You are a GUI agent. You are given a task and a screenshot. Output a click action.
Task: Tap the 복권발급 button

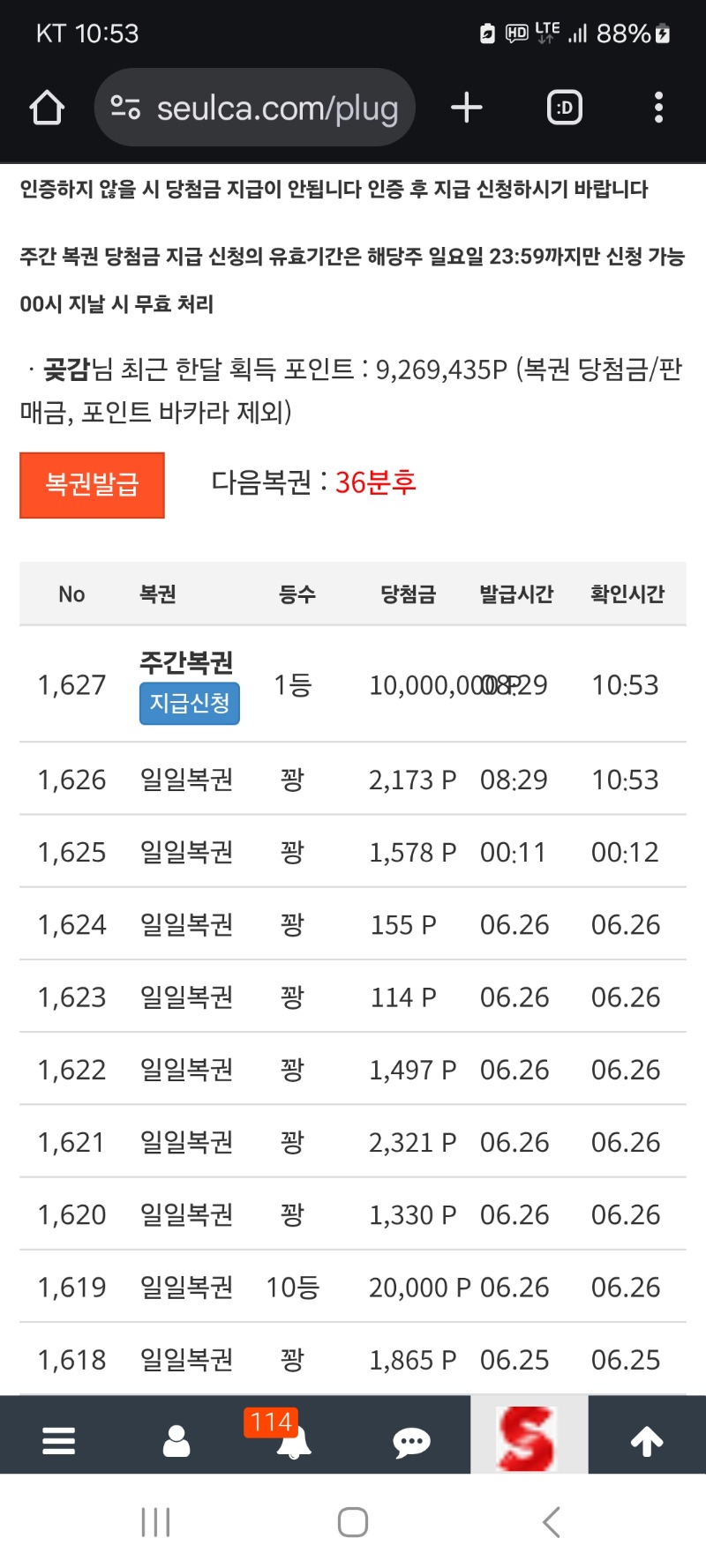tap(92, 484)
